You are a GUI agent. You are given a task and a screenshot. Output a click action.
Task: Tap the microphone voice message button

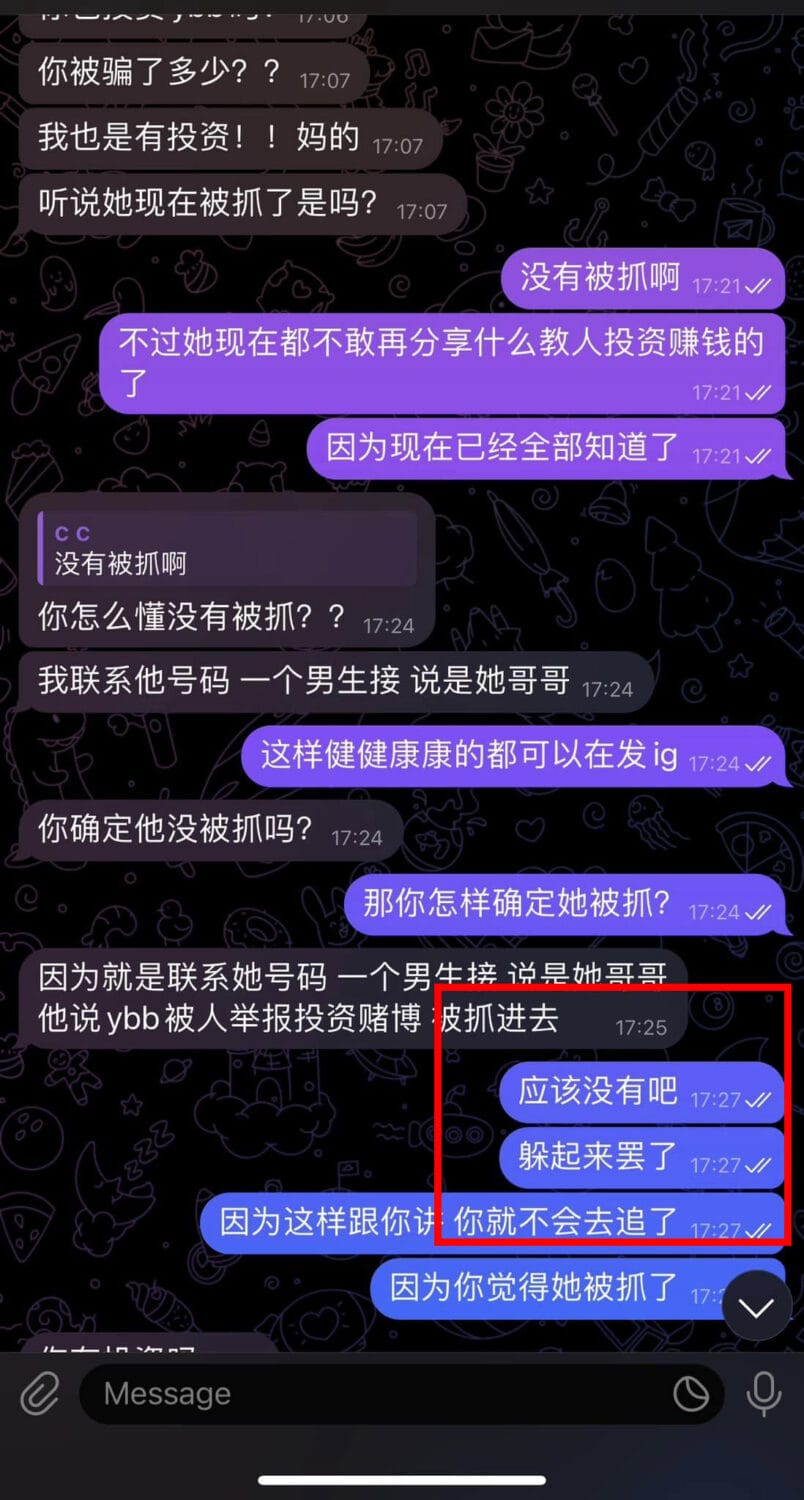(765, 1393)
